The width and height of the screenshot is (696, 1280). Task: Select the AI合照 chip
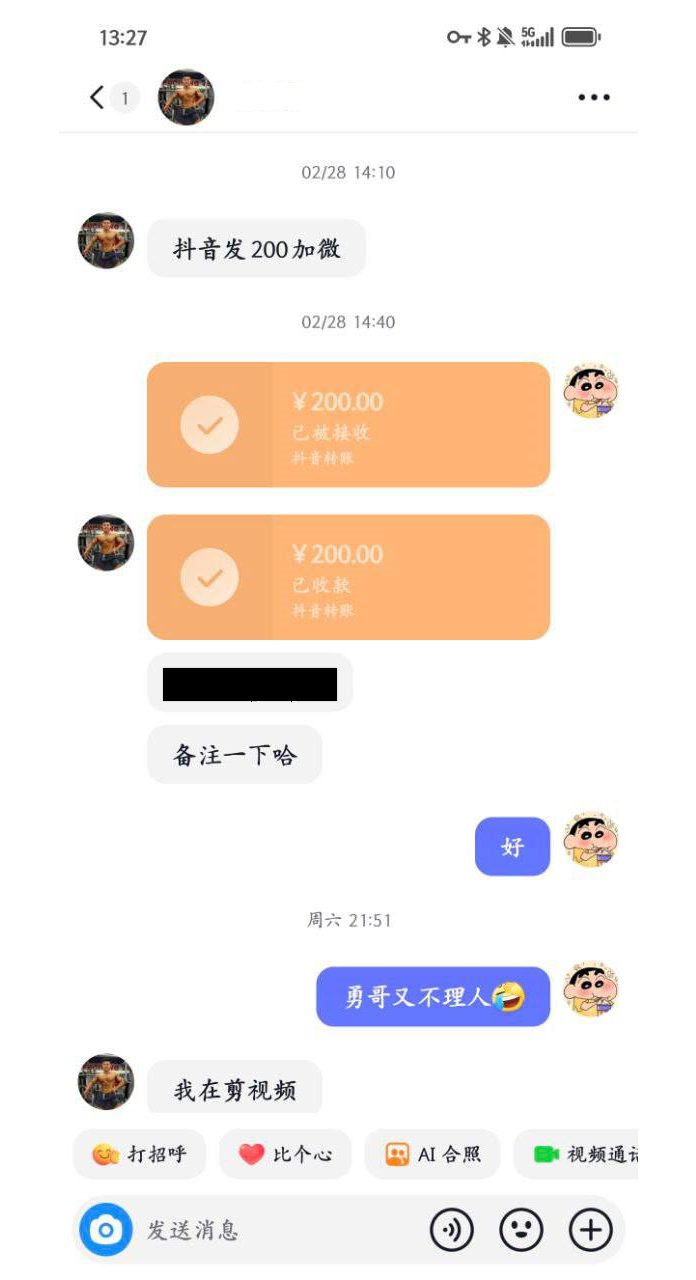[432, 1154]
